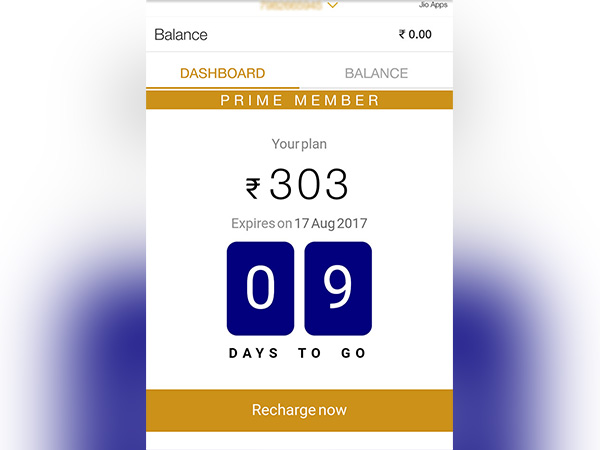
Task: Switch to the Dashboard tab
Action: 222,73
